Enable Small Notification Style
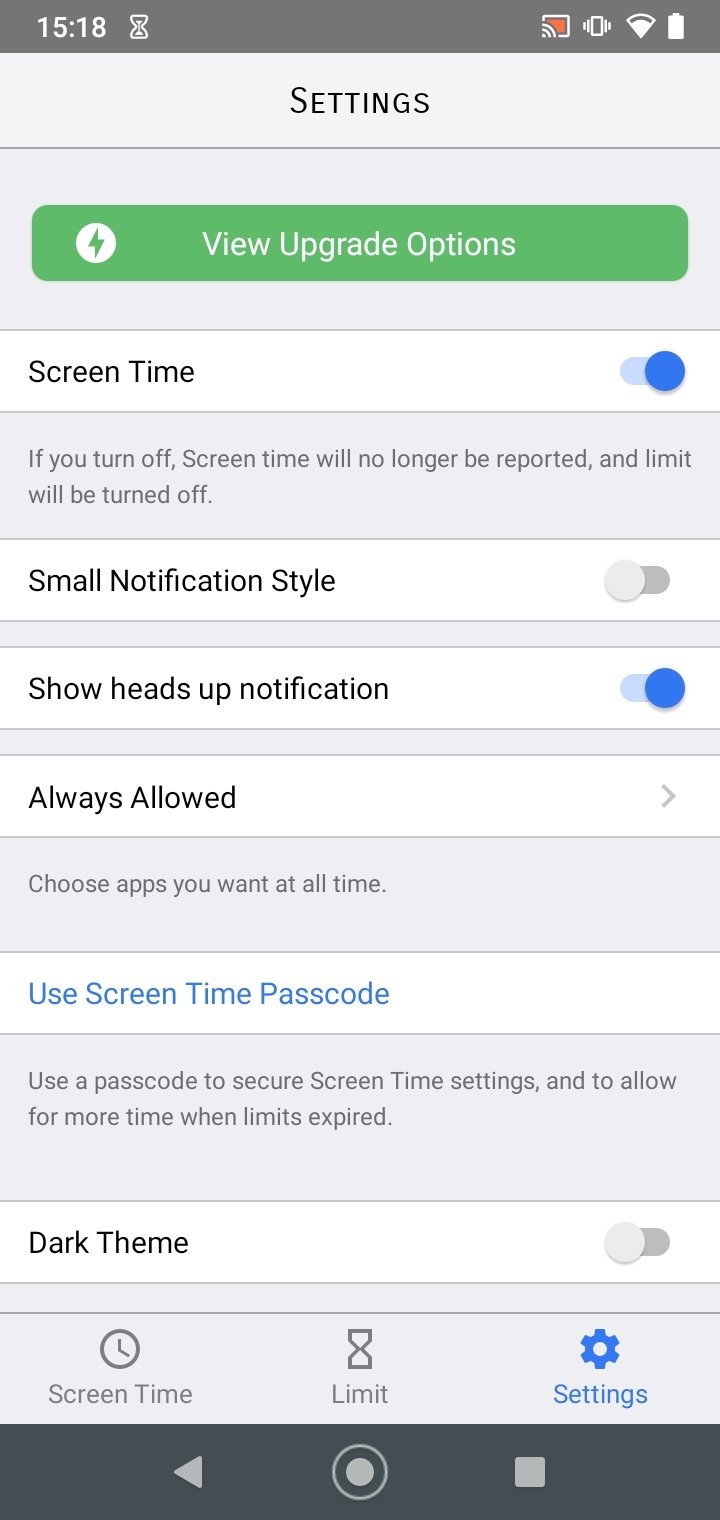The width and height of the screenshot is (720, 1520). [x=638, y=581]
